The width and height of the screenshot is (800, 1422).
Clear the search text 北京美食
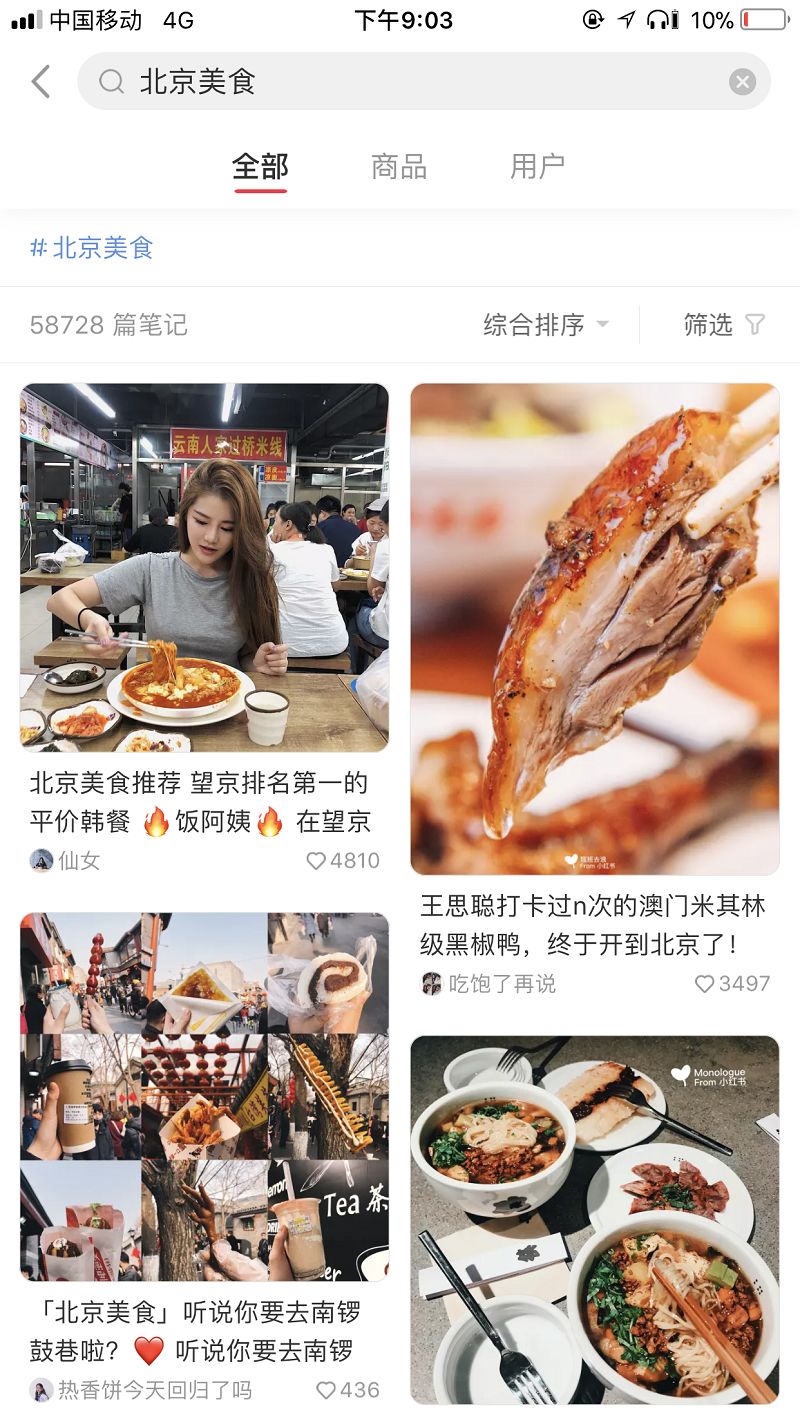point(742,82)
